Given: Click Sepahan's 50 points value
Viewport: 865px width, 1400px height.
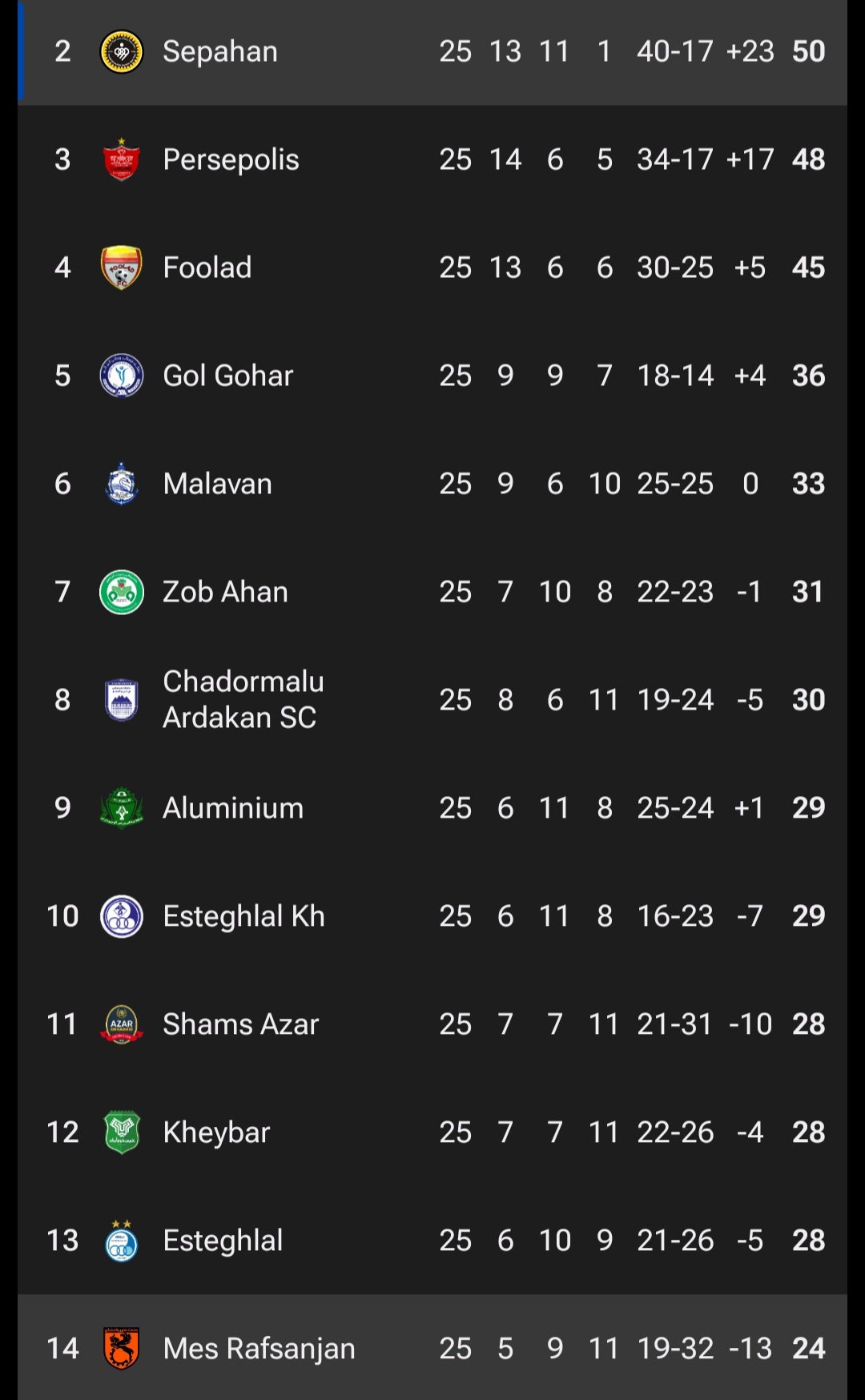Looking at the screenshot, I should pyautogui.click(x=807, y=50).
